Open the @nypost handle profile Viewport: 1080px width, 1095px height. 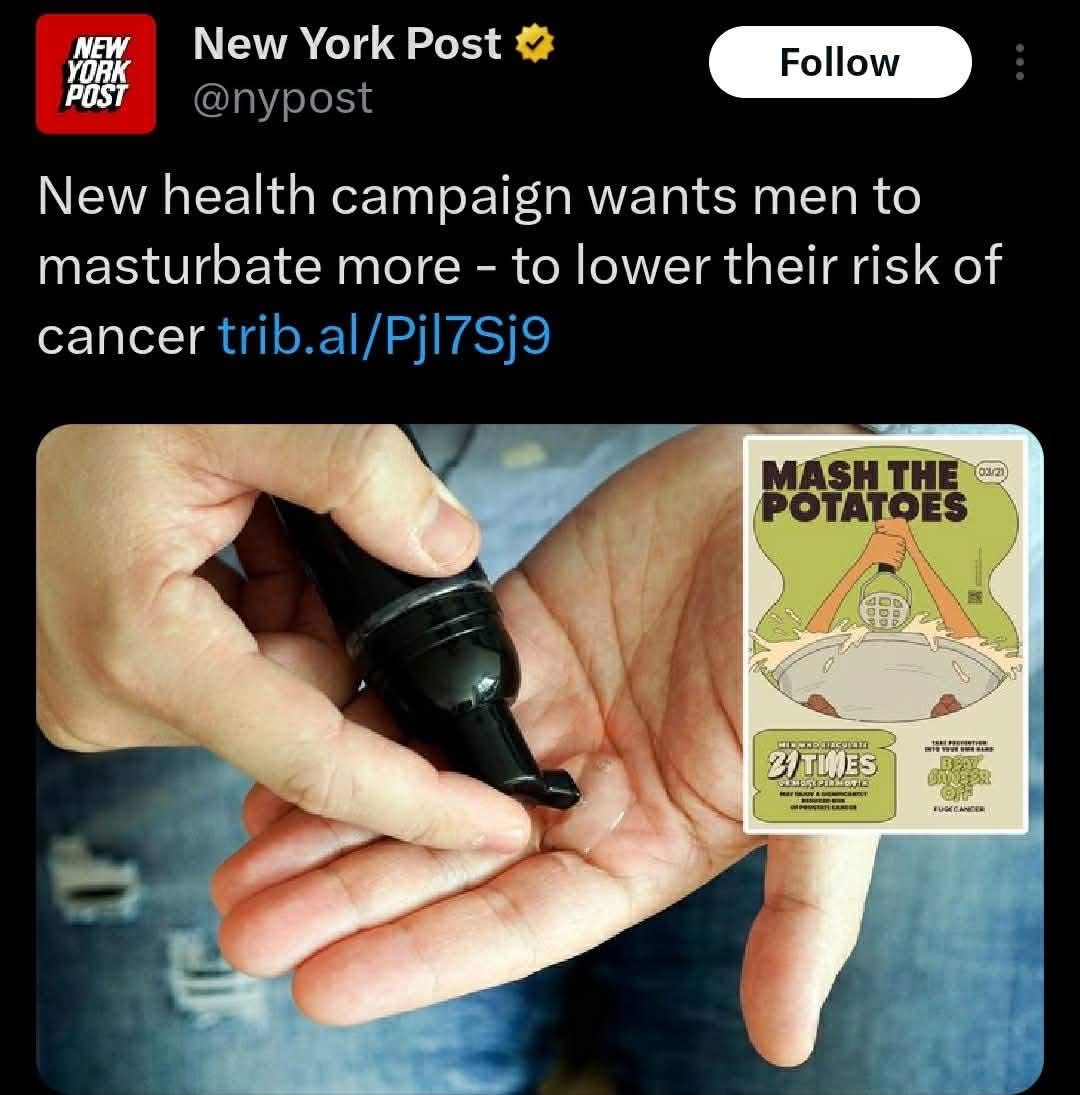282,98
